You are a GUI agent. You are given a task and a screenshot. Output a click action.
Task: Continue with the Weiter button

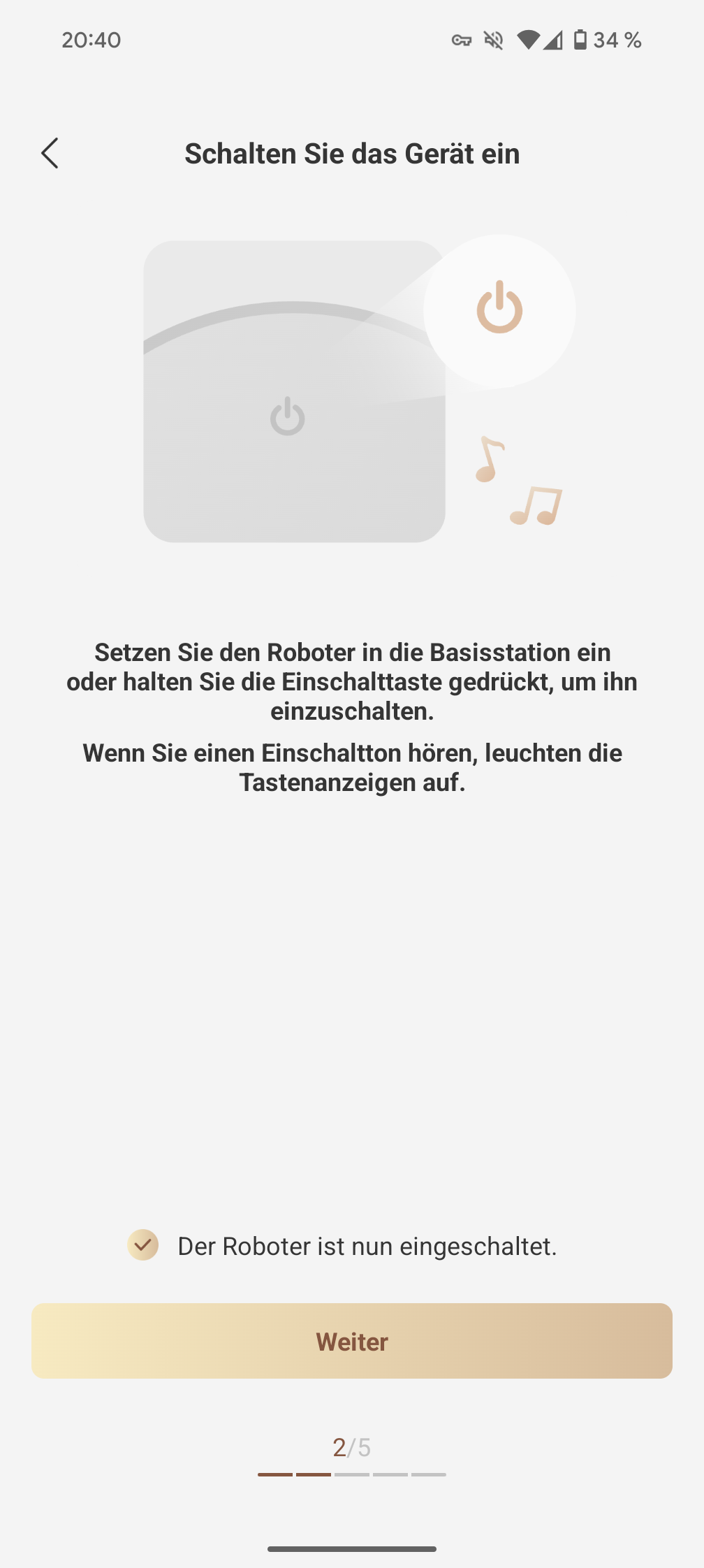click(x=352, y=1341)
